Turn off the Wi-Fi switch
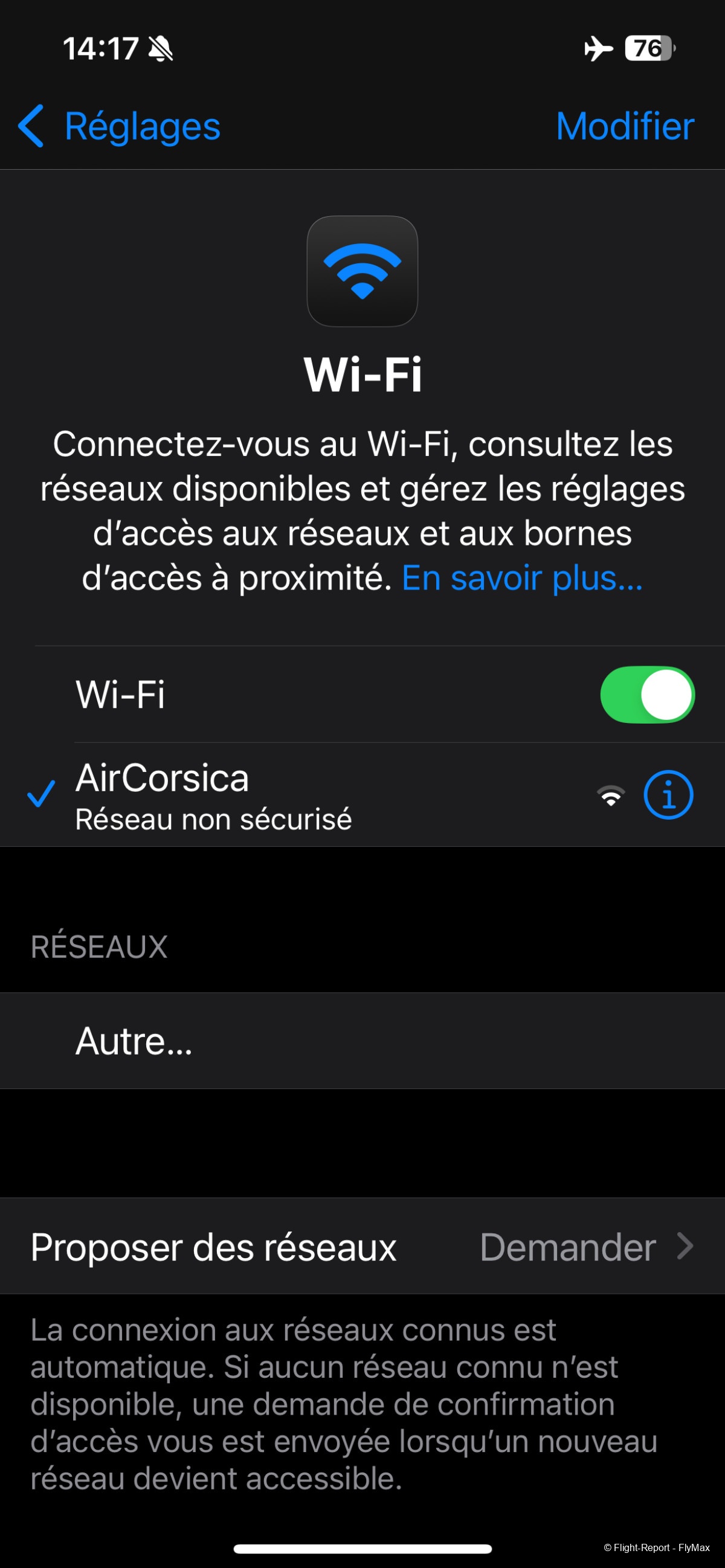Screen dimensions: 725x1568 pos(647,695)
